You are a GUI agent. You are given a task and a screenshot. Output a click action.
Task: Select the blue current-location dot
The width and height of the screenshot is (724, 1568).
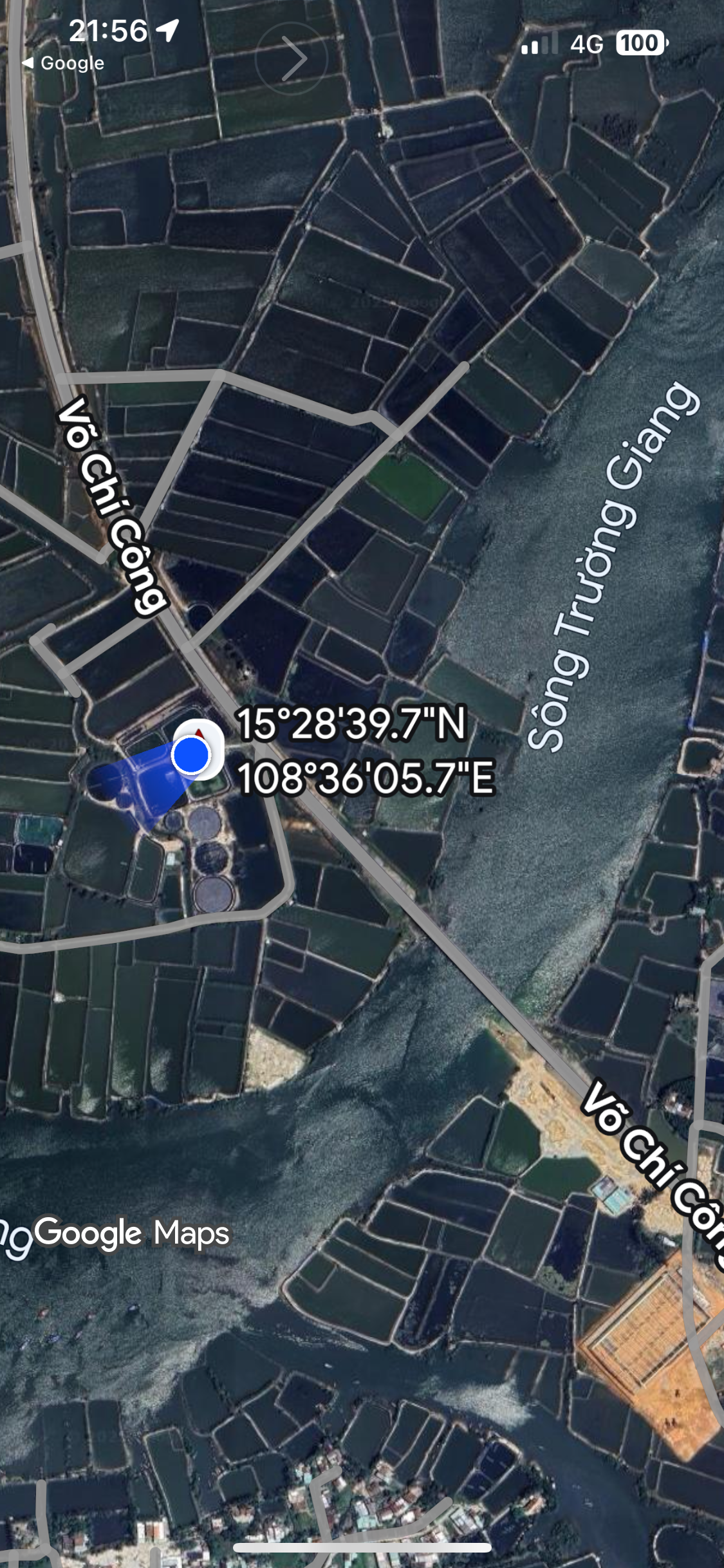click(x=190, y=754)
